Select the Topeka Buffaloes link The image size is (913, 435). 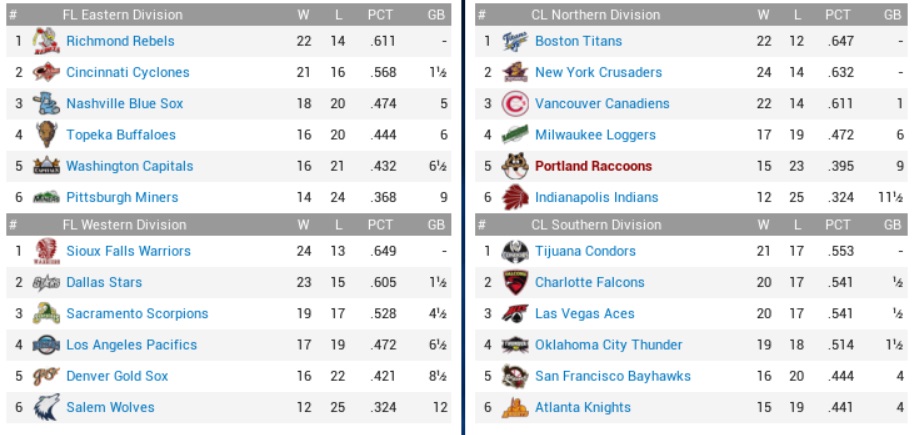click(120, 135)
